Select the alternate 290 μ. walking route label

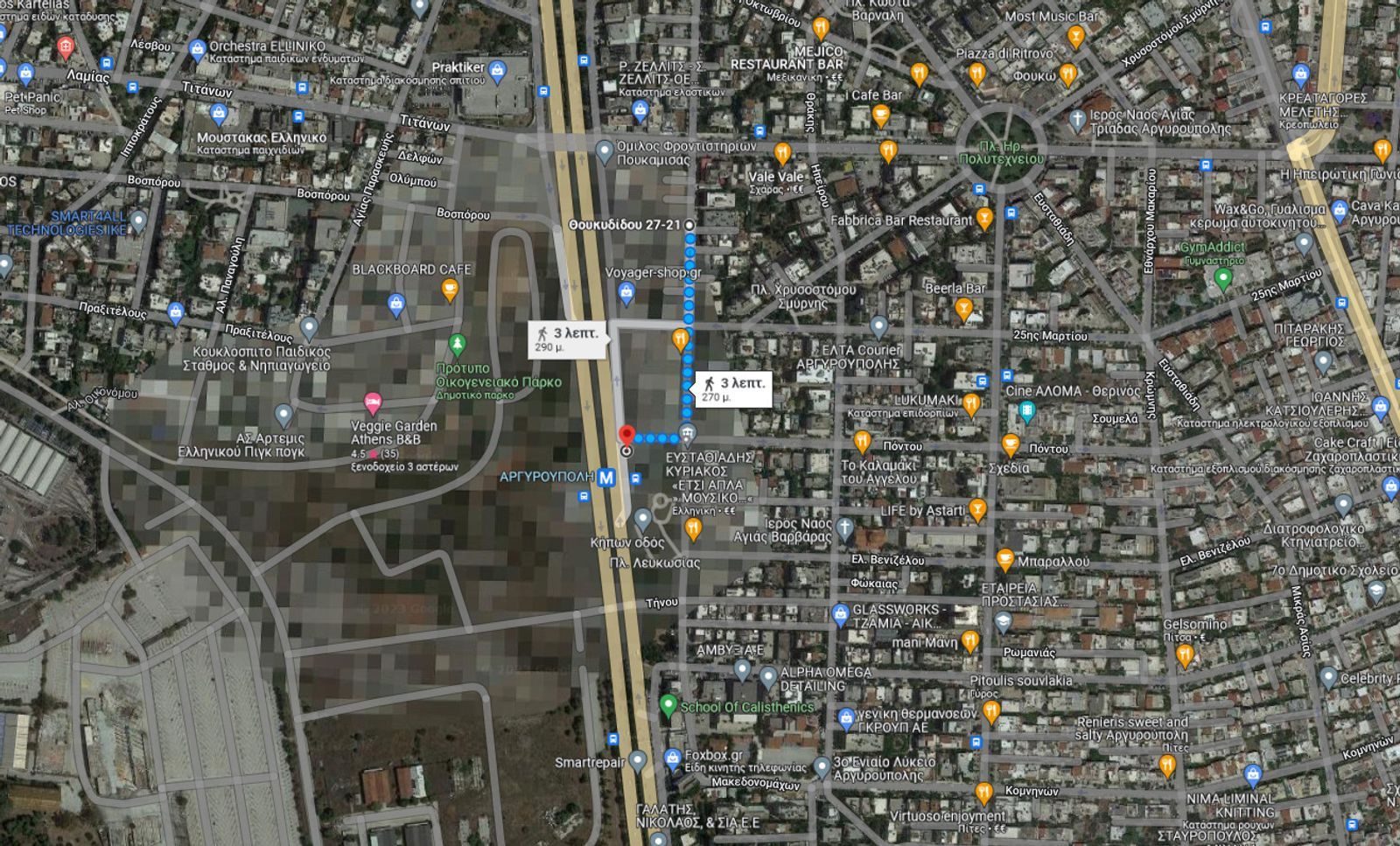tap(567, 339)
